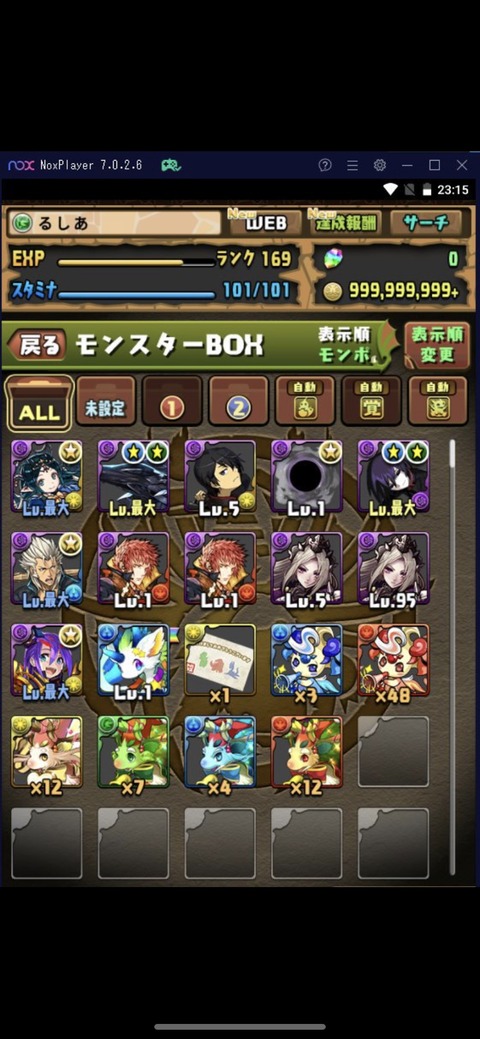Switch to box tab number 2
Viewport: 480px width, 1039px height.
click(x=238, y=402)
